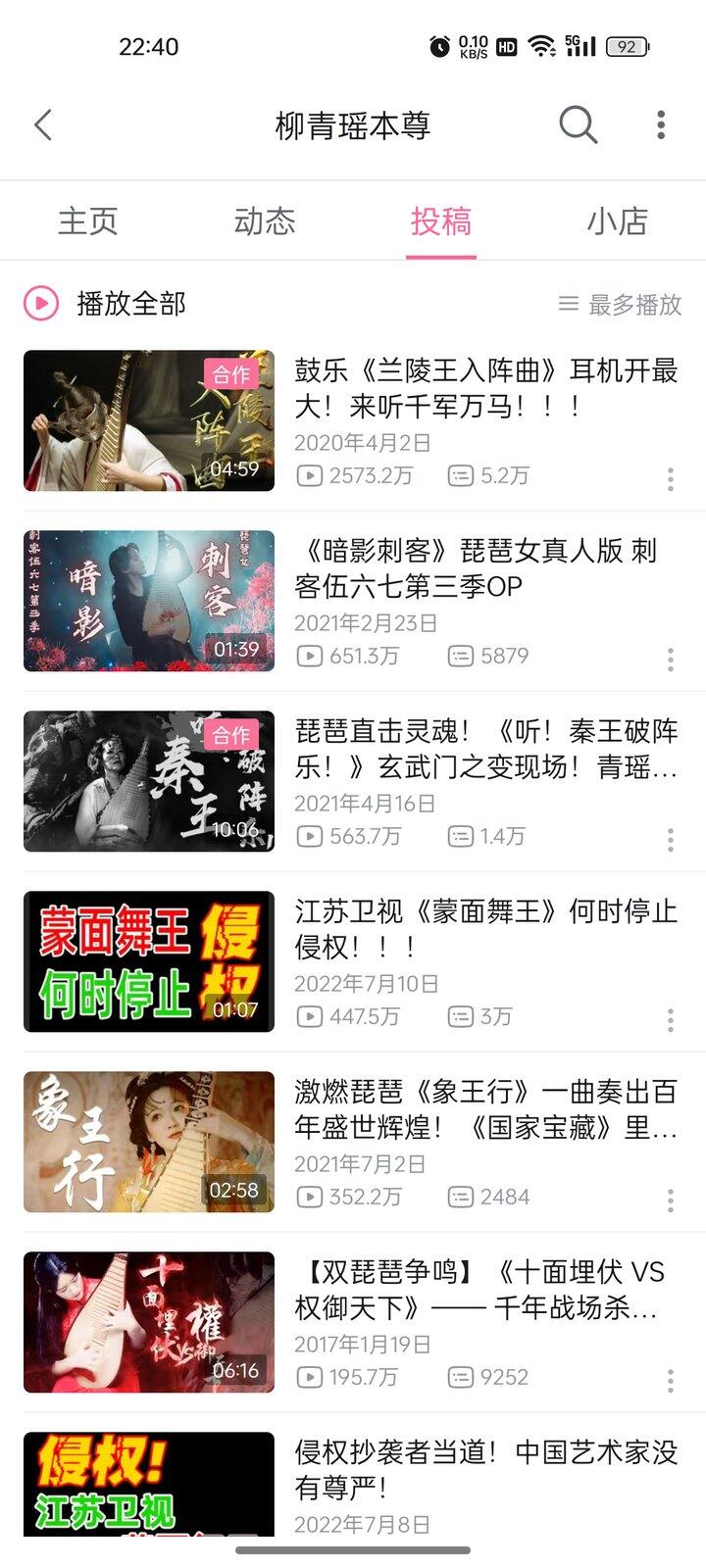Viewport: 706px width, 1568px height.
Task: Switch to the 主页 tab
Action: pos(88,221)
